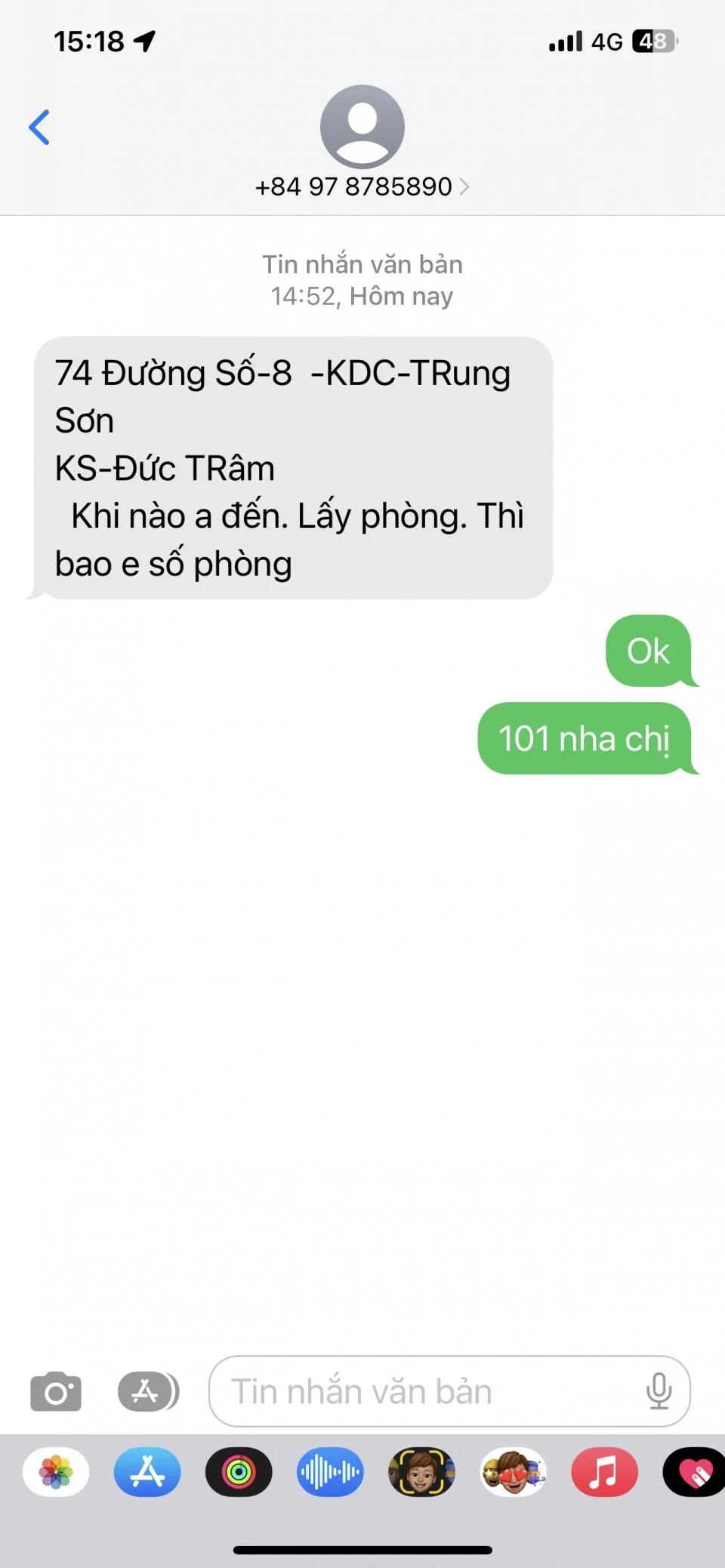Open Digital Touch heart icon
This screenshot has height=1568, width=725.
pyautogui.click(x=695, y=1472)
